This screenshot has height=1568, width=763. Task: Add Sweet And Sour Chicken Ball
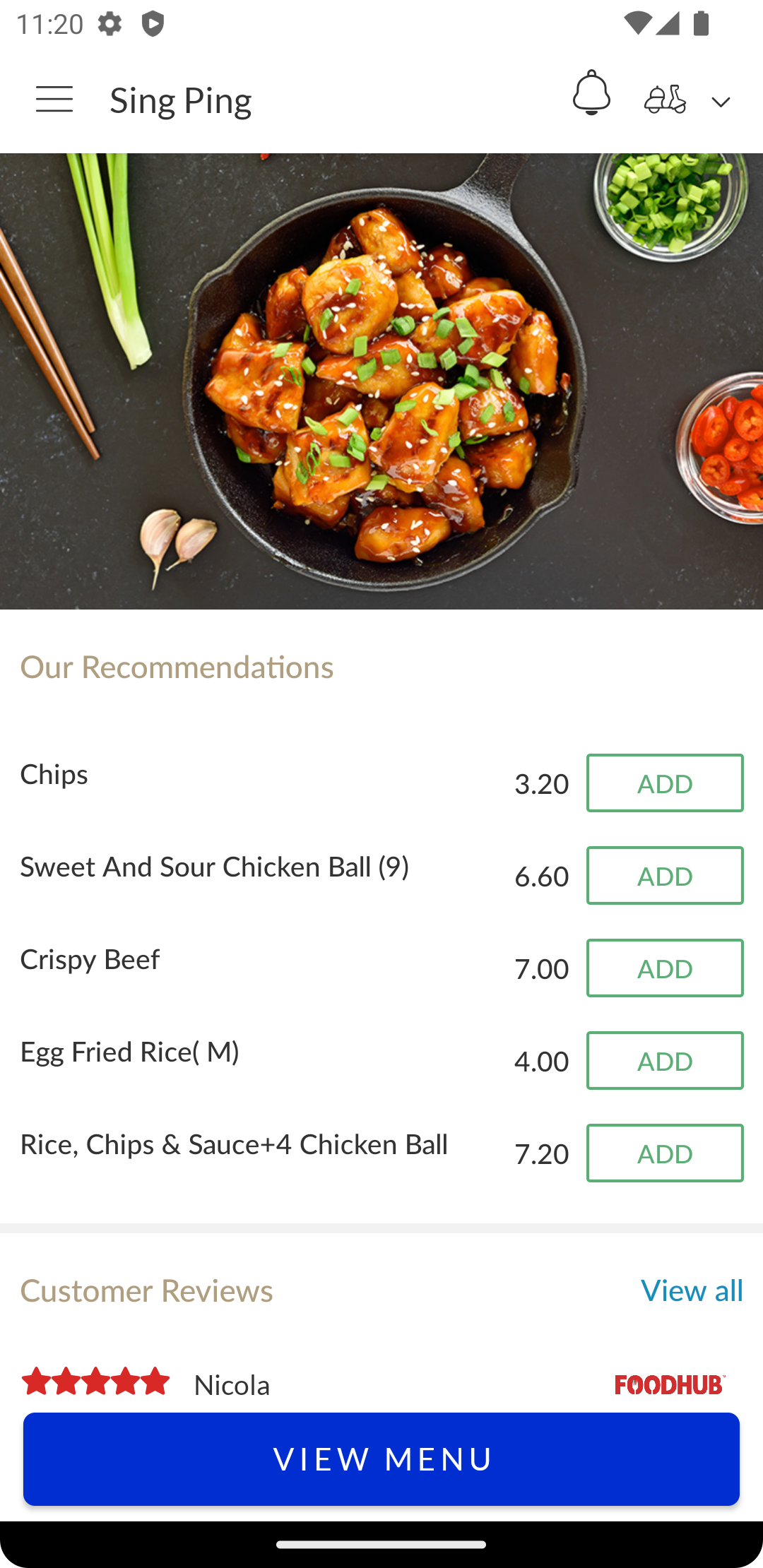tap(665, 875)
